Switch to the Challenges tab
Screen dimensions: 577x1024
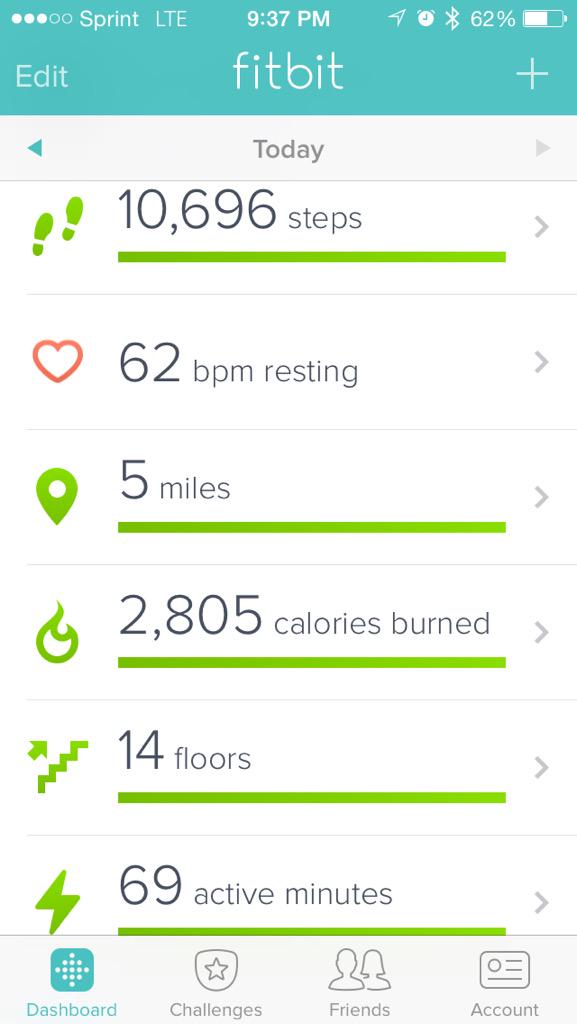216,982
